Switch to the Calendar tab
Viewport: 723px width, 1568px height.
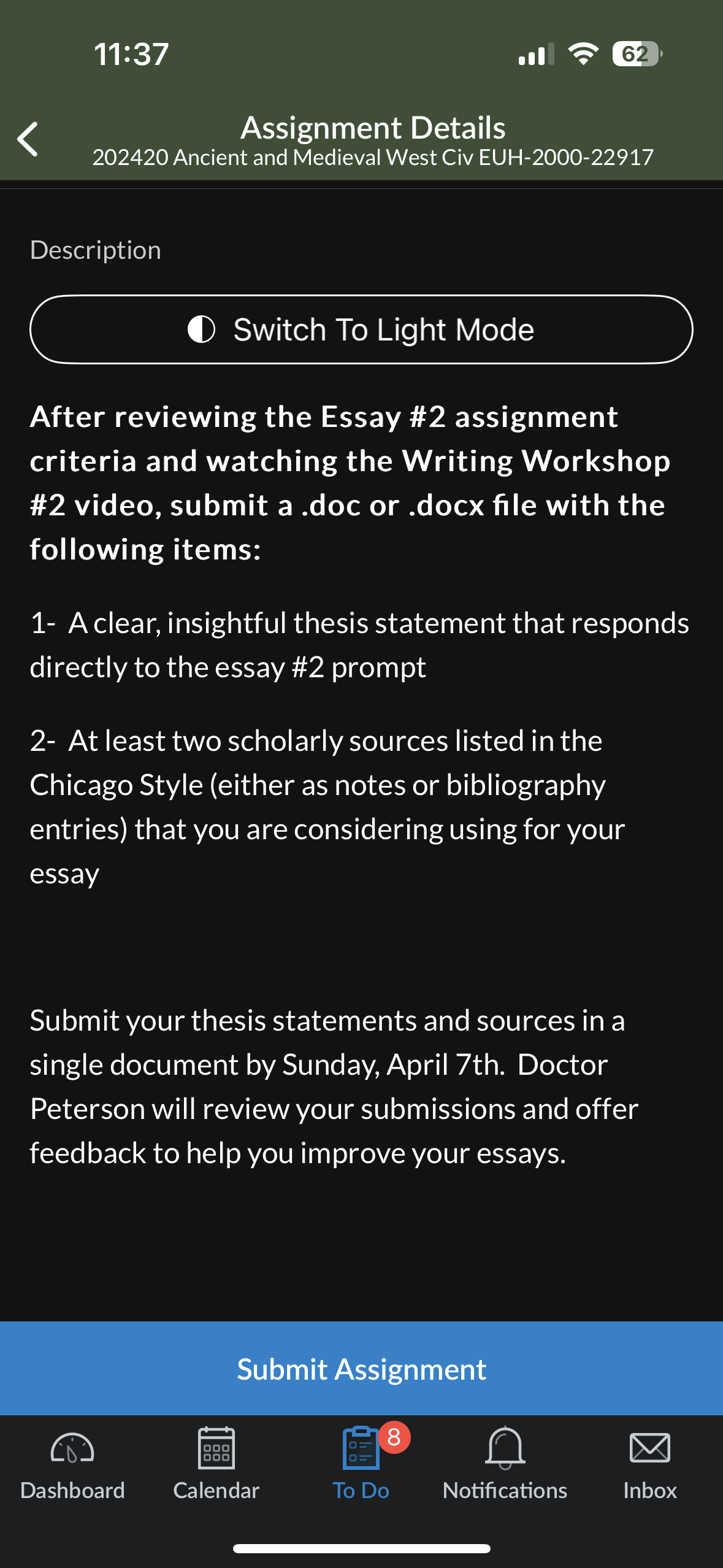(216, 1464)
